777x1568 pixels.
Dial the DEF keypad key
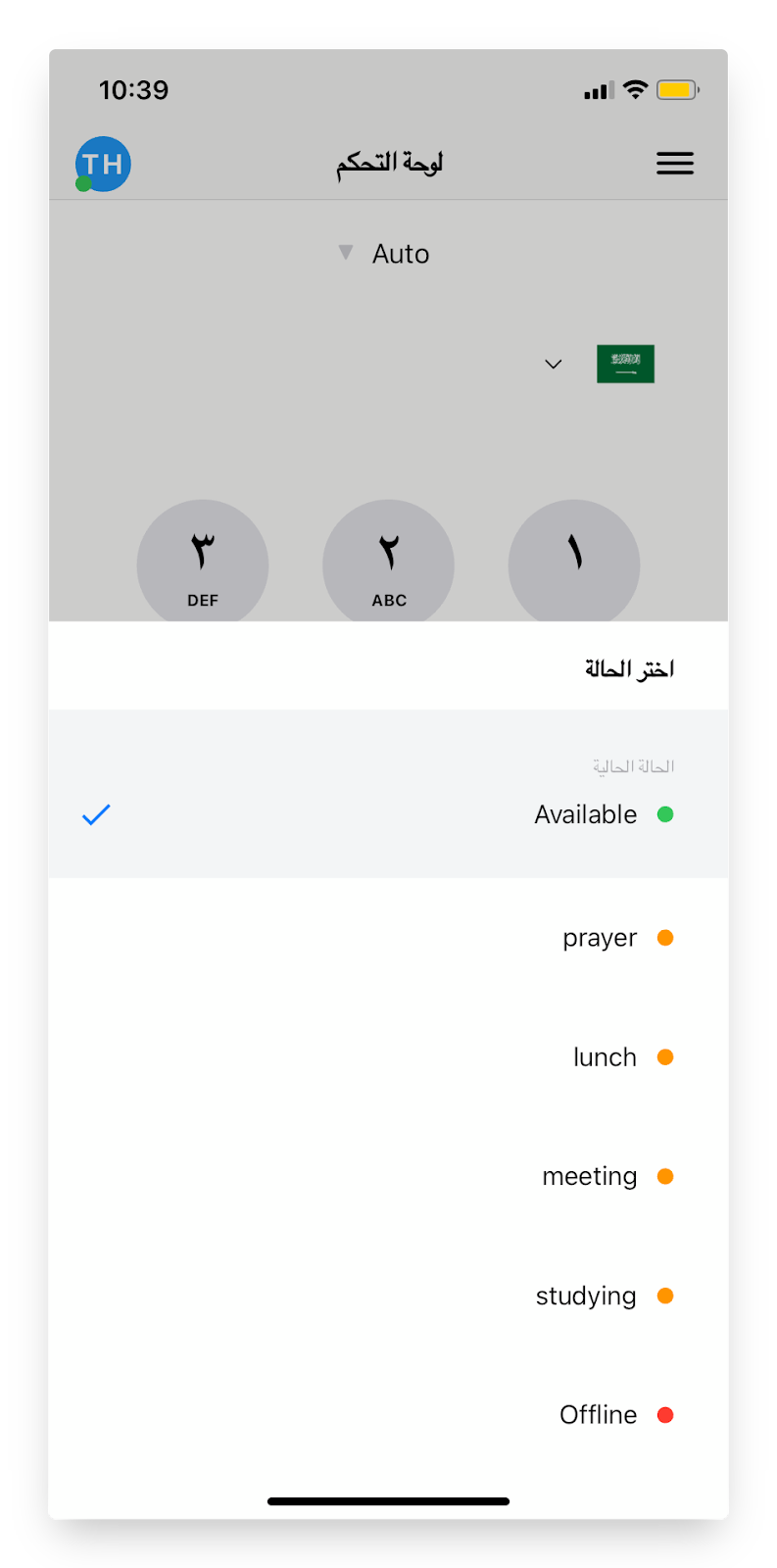203,563
